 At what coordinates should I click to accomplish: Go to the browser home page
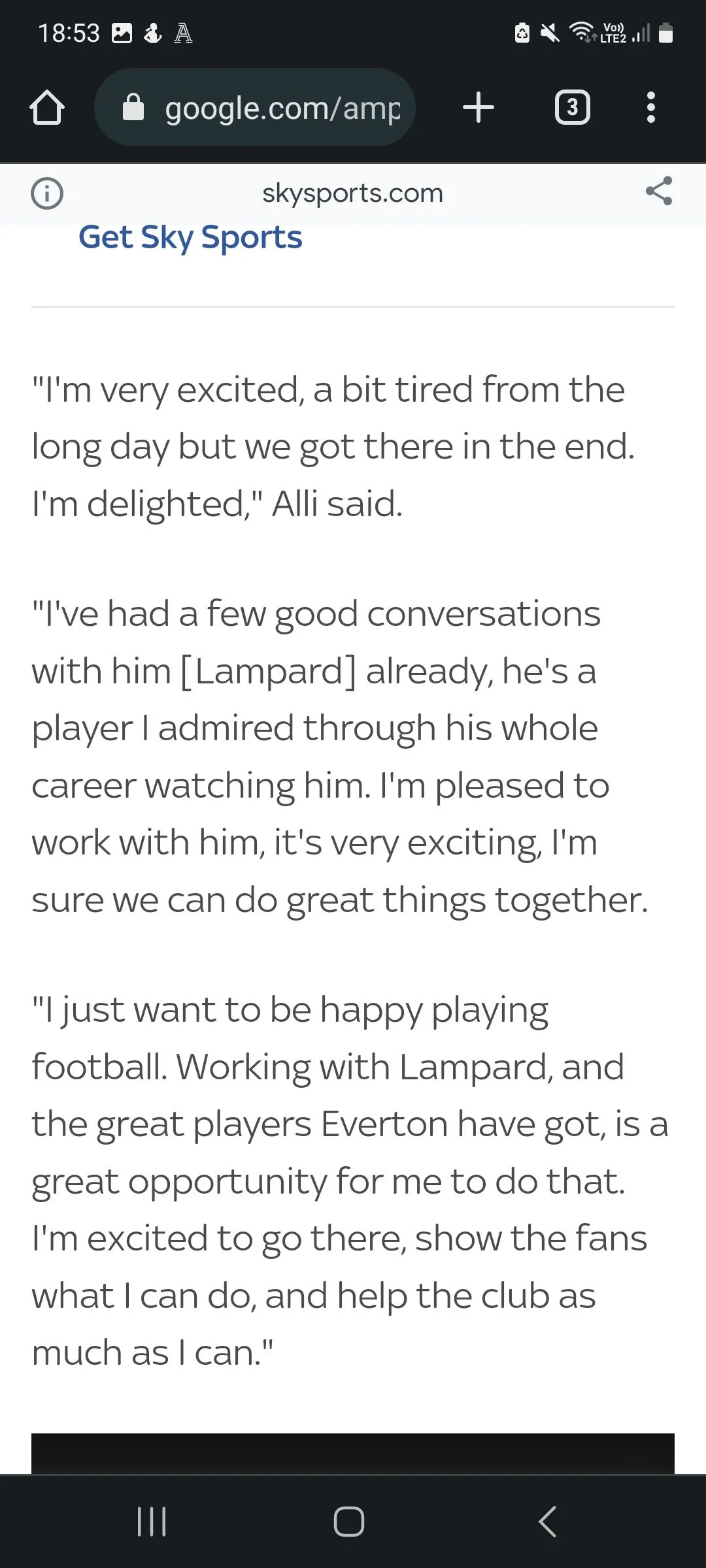(47, 108)
